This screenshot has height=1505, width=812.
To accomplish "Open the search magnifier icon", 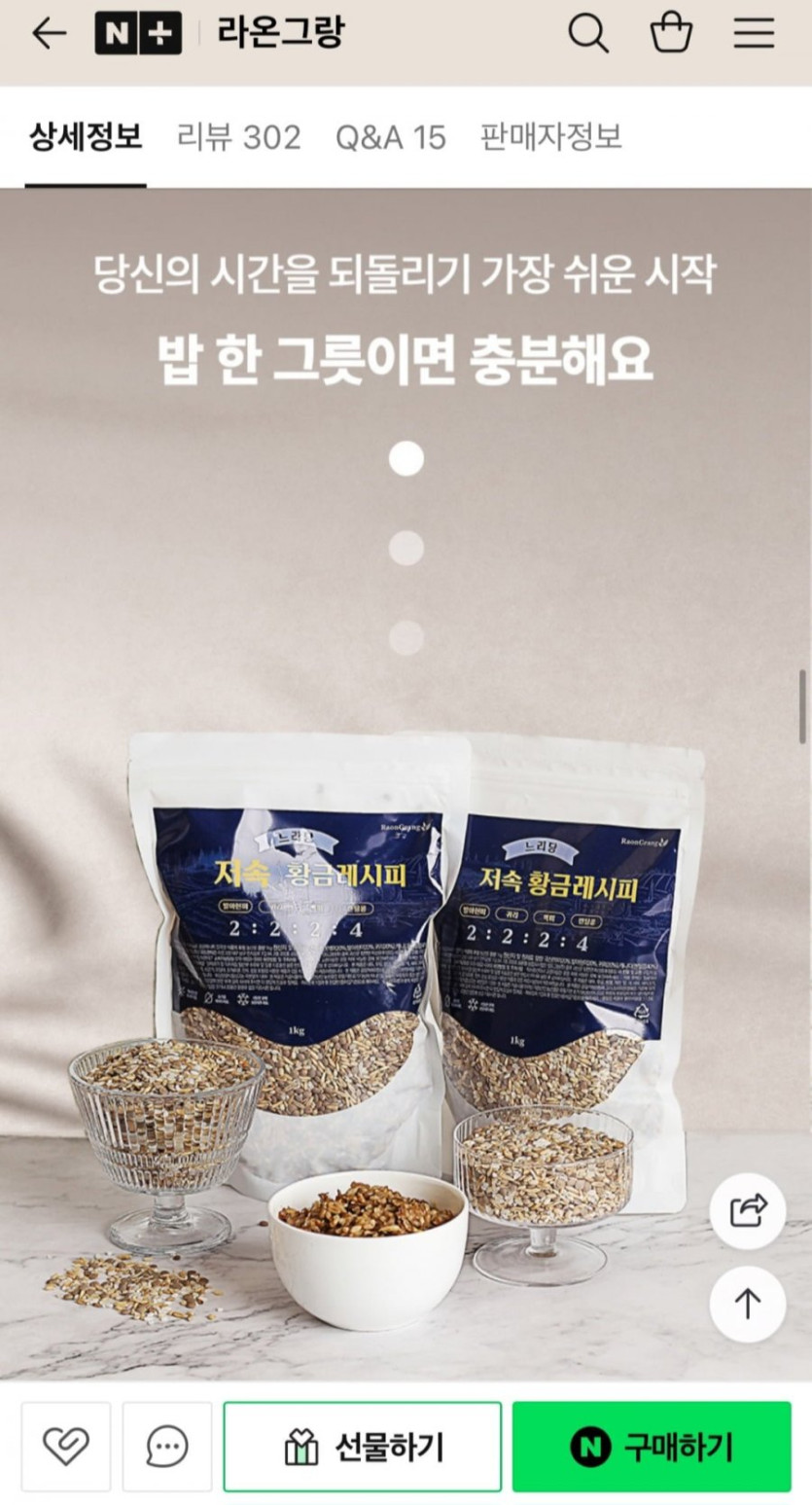I will (x=587, y=34).
